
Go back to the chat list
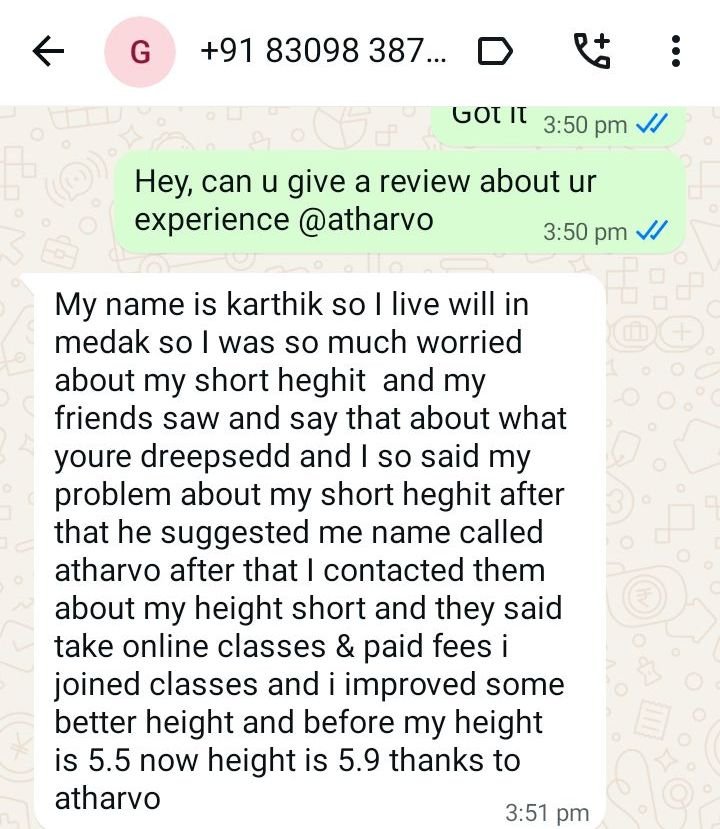(48, 51)
